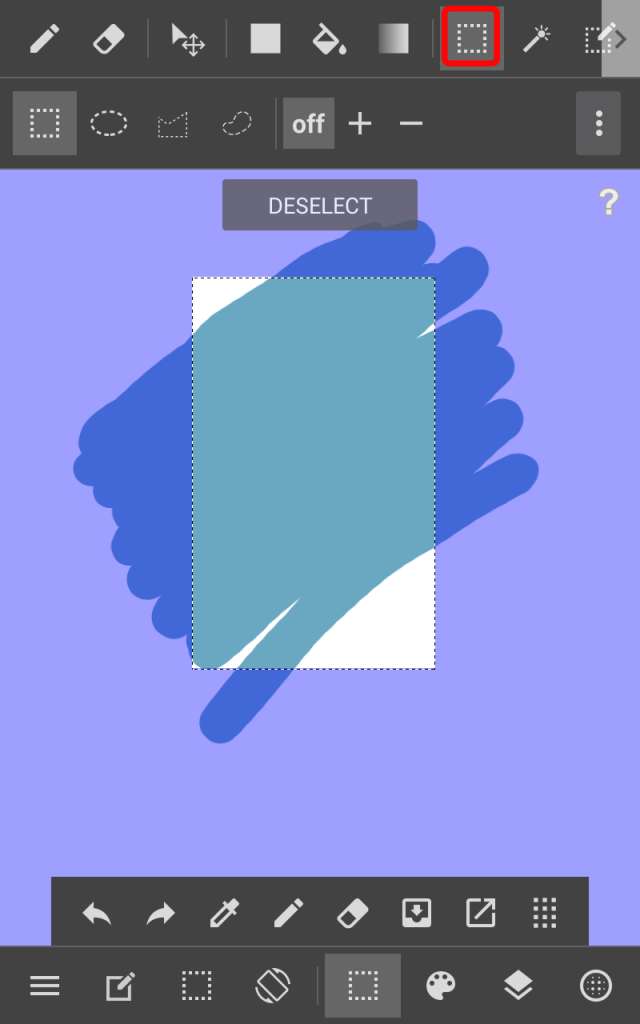Select the fill rectangle shape tool

pos(265,39)
